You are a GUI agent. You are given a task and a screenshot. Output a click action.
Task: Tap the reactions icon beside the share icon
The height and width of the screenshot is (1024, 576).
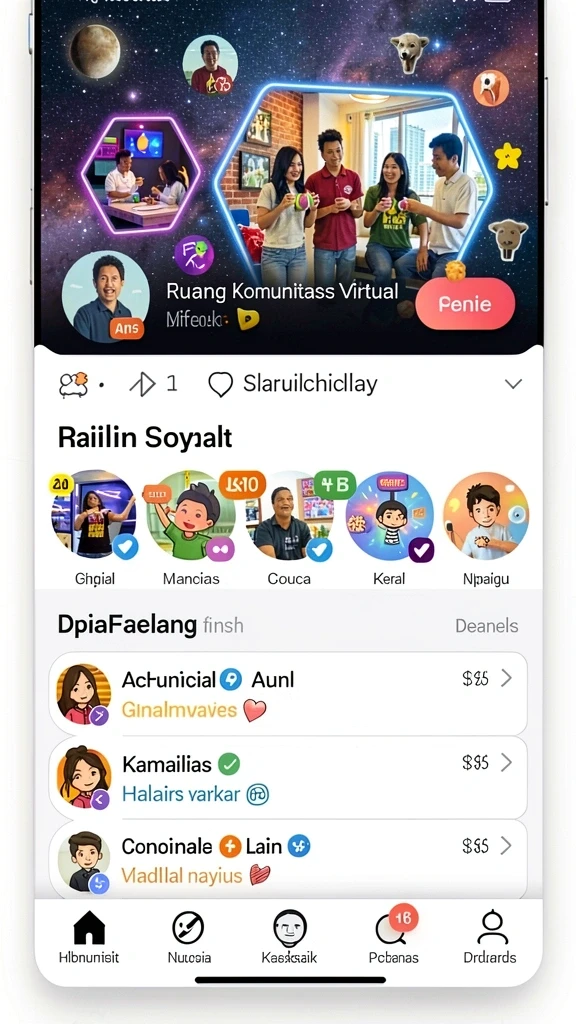(x=73, y=385)
